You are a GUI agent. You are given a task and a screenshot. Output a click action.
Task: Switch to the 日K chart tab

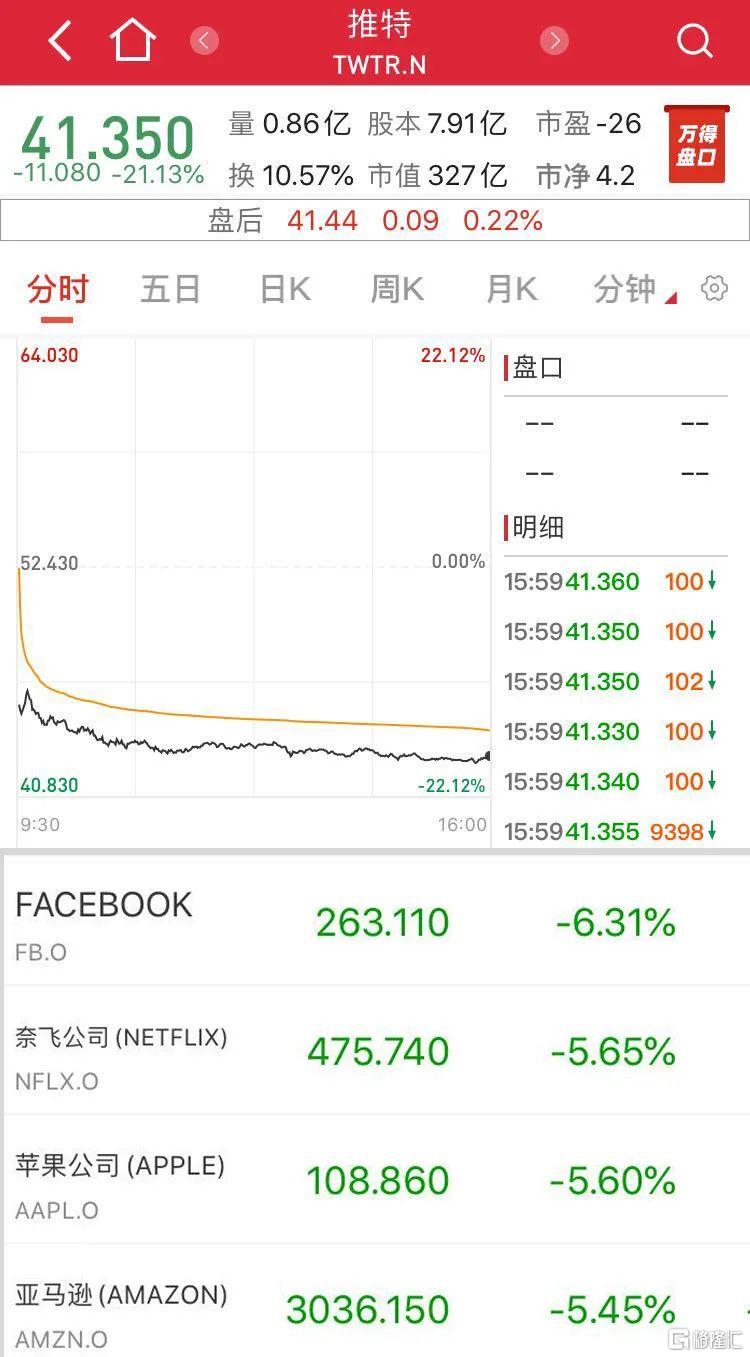(x=285, y=290)
